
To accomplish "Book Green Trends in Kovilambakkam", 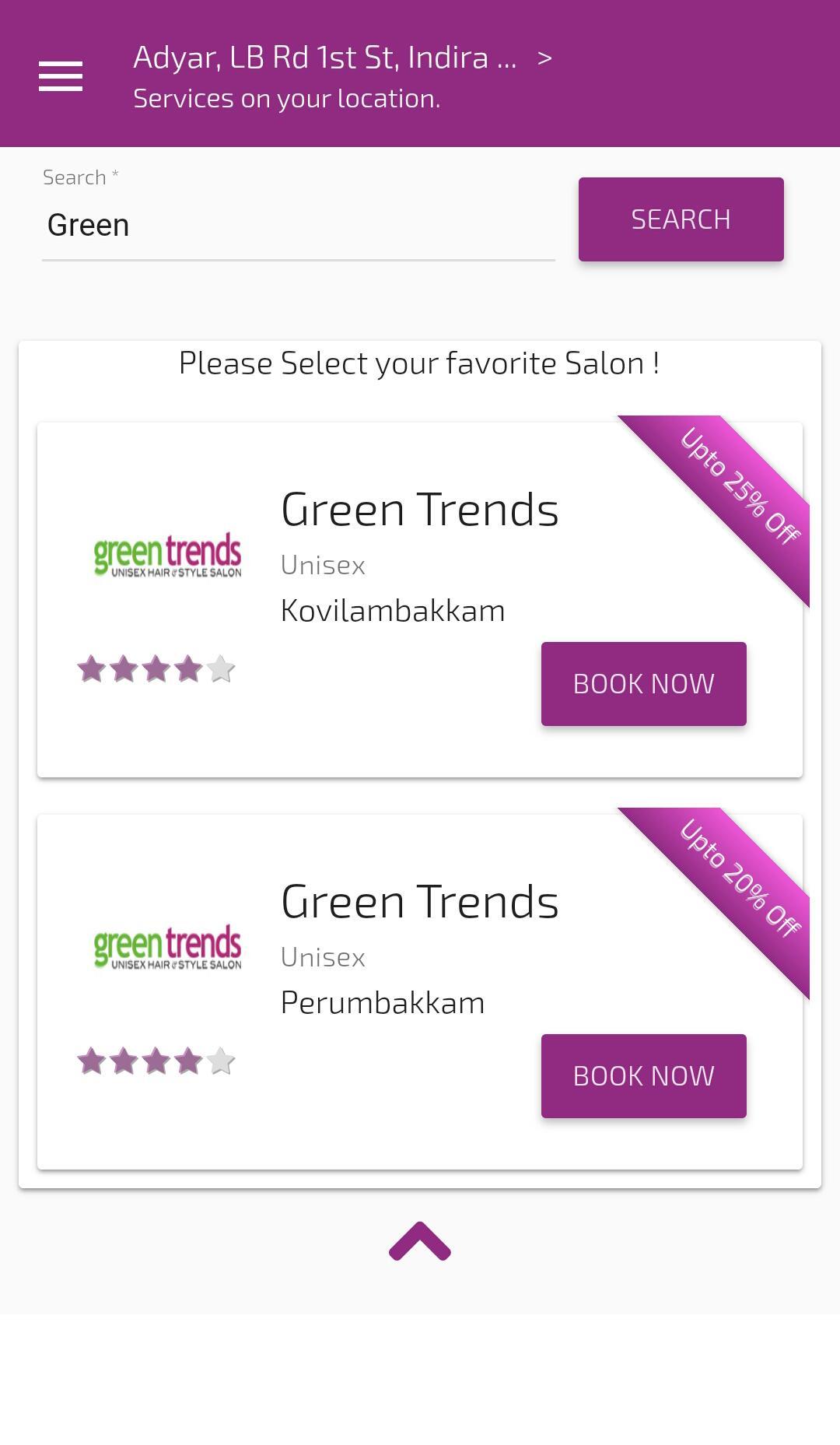I will 643,684.
